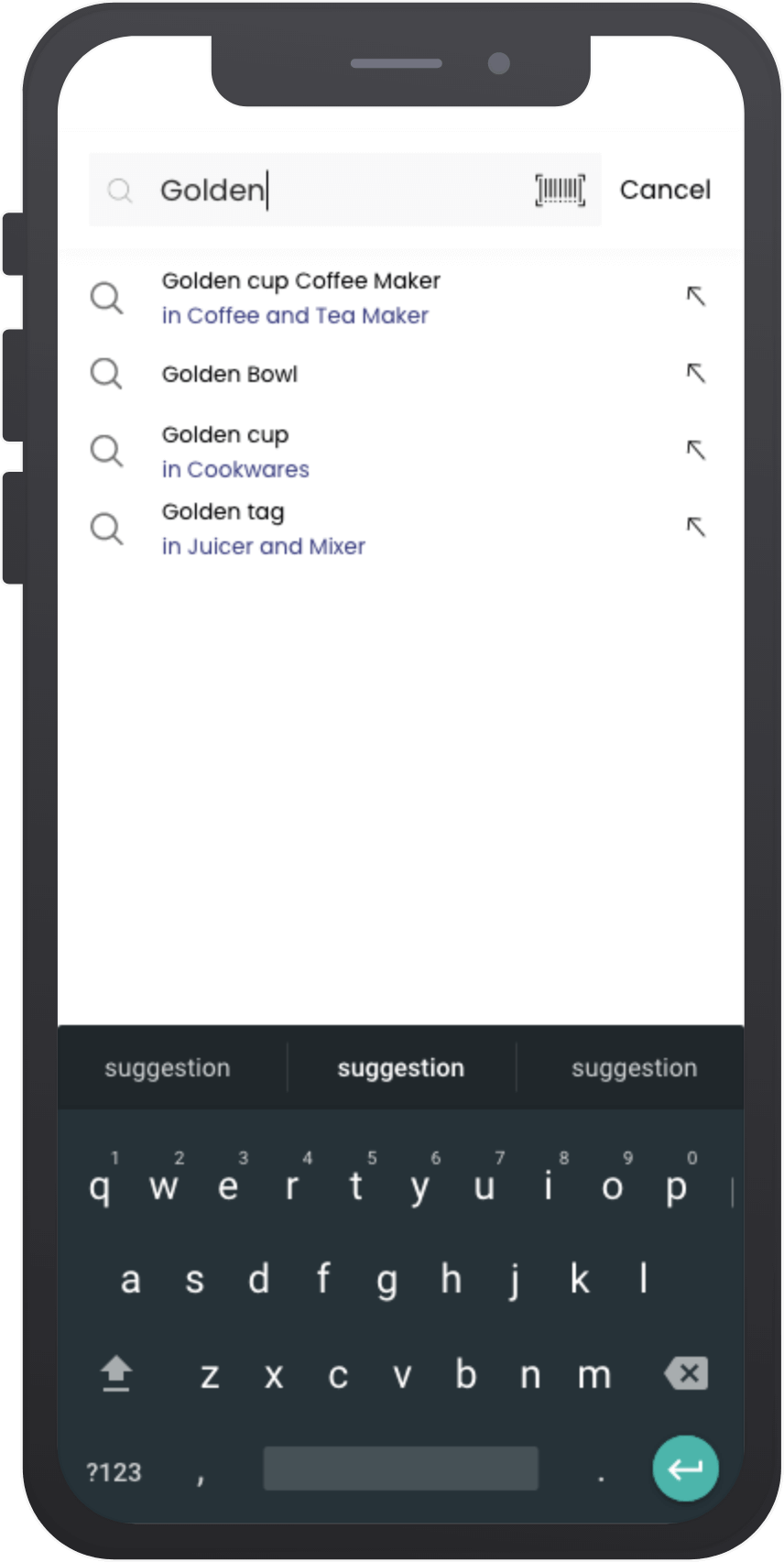Viewport: 784px width, 1562px height.
Task: Fill search with Golden Bowl using arrow
Action: pyautogui.click(x=696, y=373)
